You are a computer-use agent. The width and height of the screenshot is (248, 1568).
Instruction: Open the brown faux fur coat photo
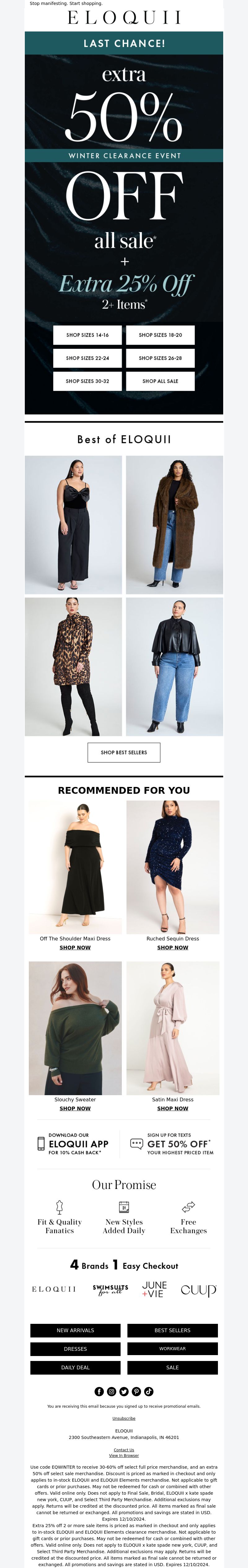pos(174,525)
